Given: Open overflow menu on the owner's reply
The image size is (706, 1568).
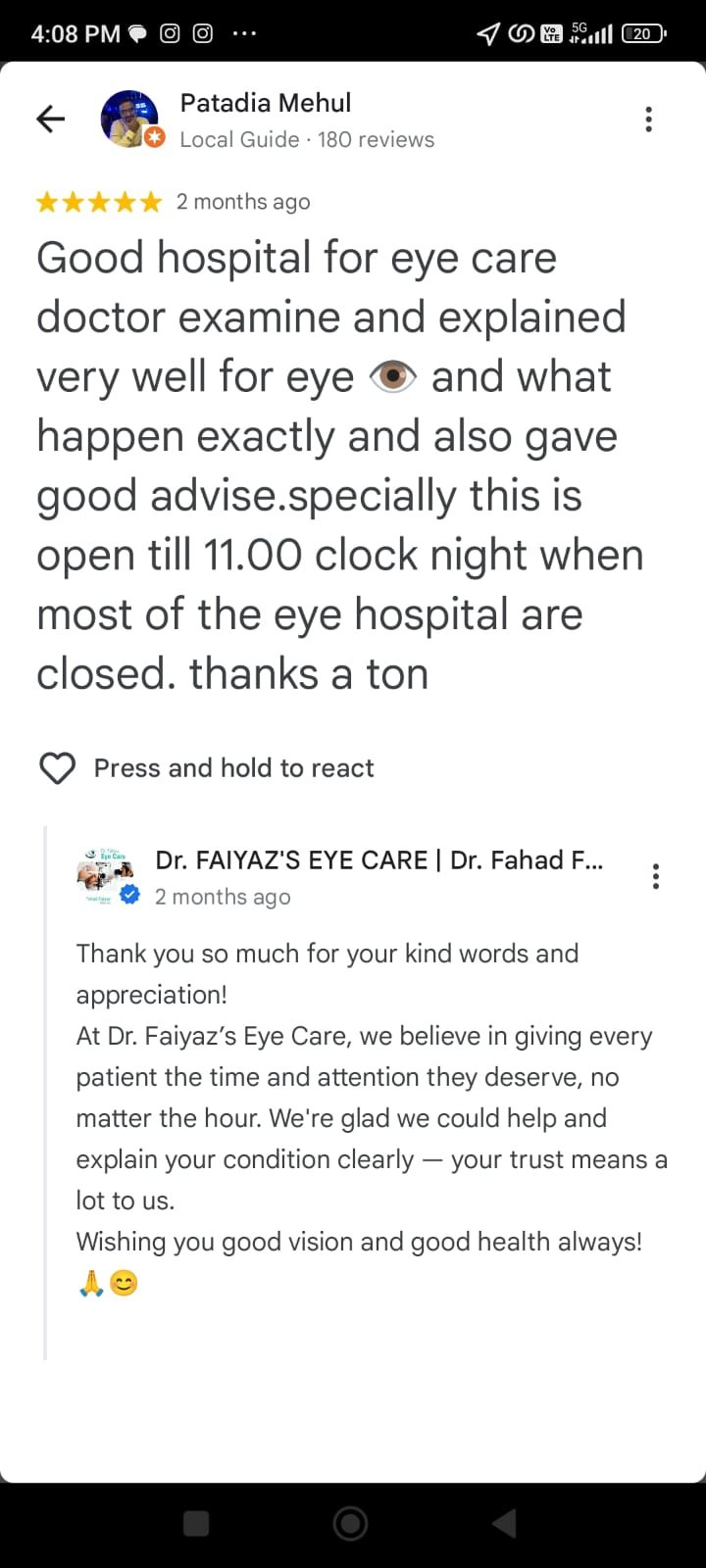Looking at the screenshot, I should [655, 876].
